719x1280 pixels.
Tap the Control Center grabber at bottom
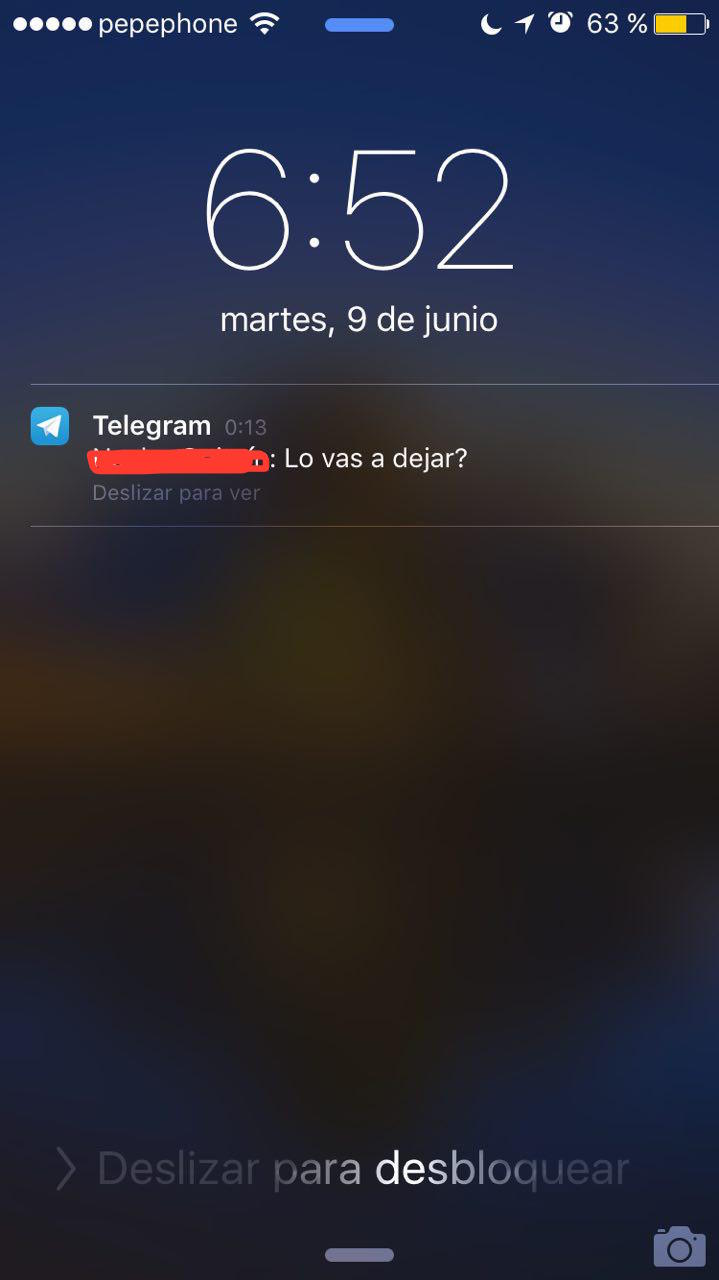pyautogui.click(x=359, y=1254)
